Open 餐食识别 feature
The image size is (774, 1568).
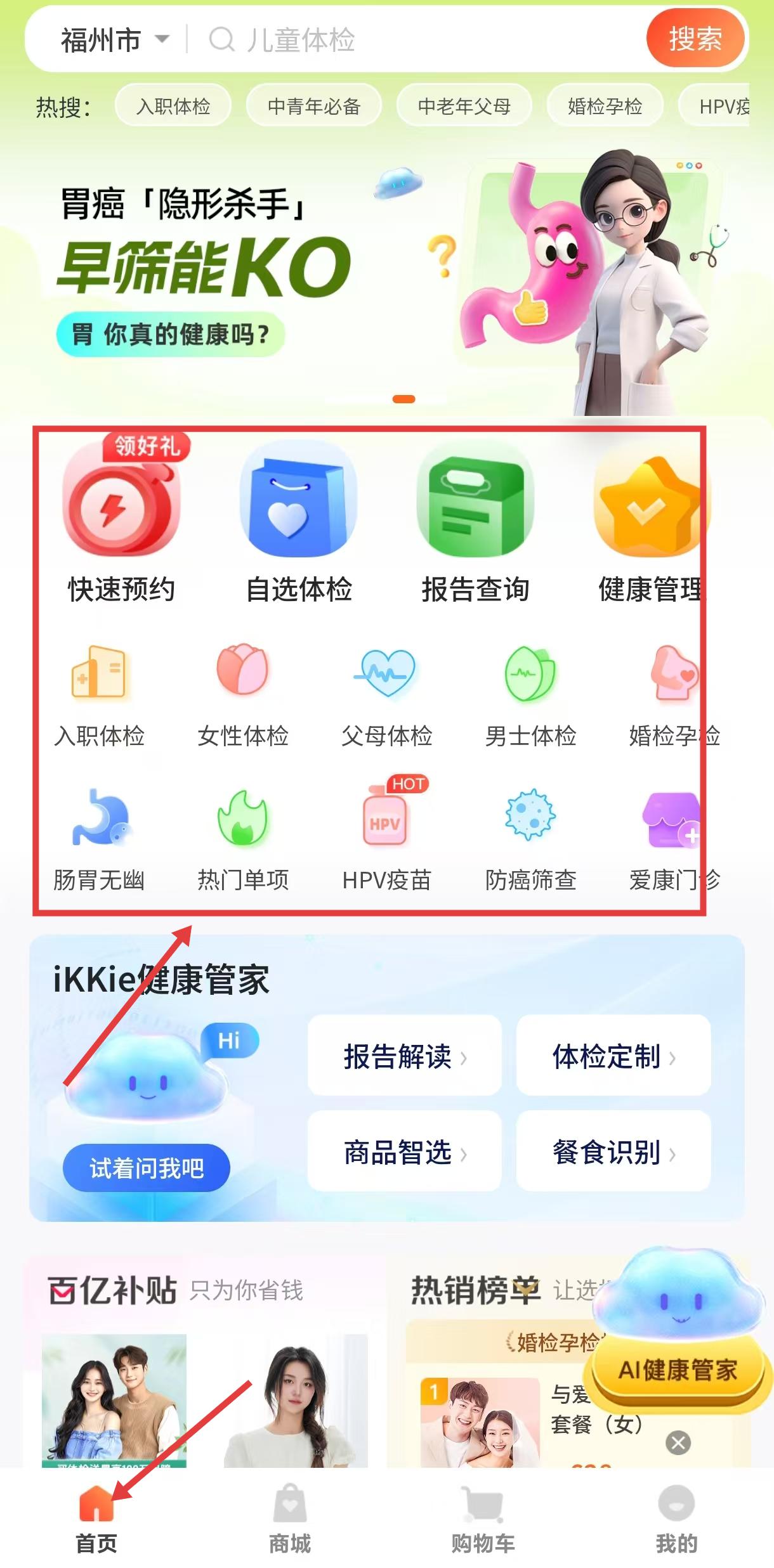pyautogui.click(x=613, y=1152)
